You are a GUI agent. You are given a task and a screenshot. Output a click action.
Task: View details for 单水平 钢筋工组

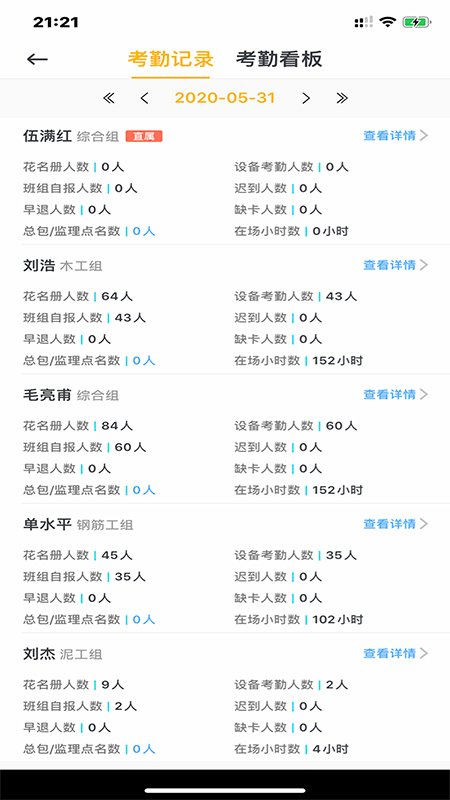[x=395, y=524]
